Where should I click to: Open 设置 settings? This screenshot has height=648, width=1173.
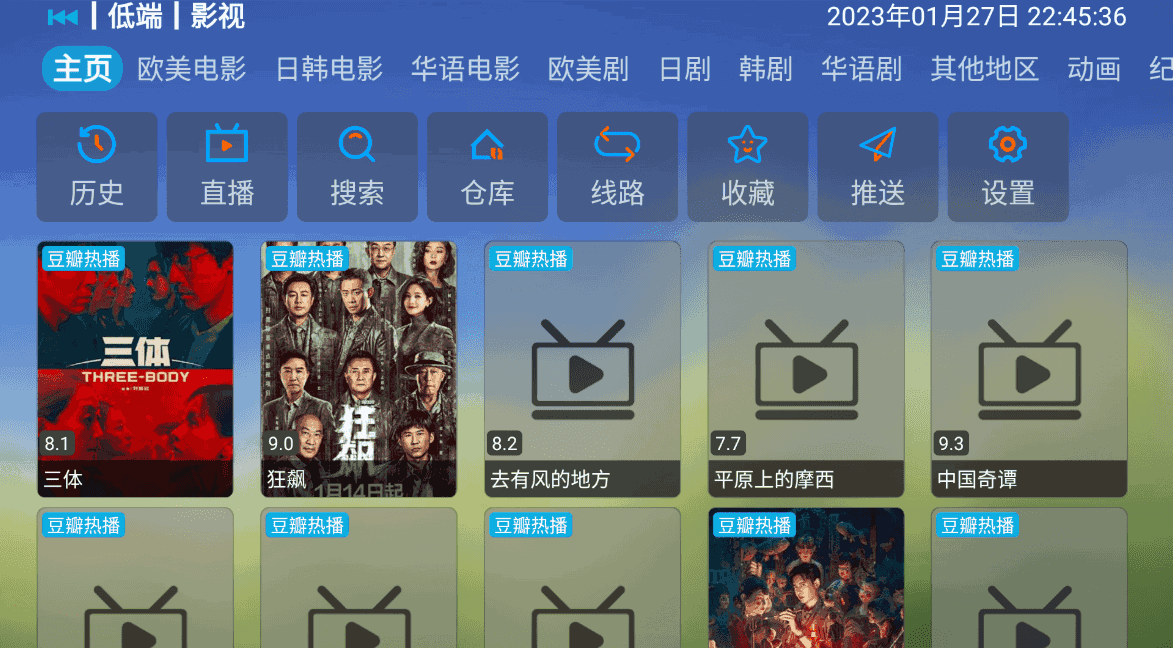[x=1007, y=167]
